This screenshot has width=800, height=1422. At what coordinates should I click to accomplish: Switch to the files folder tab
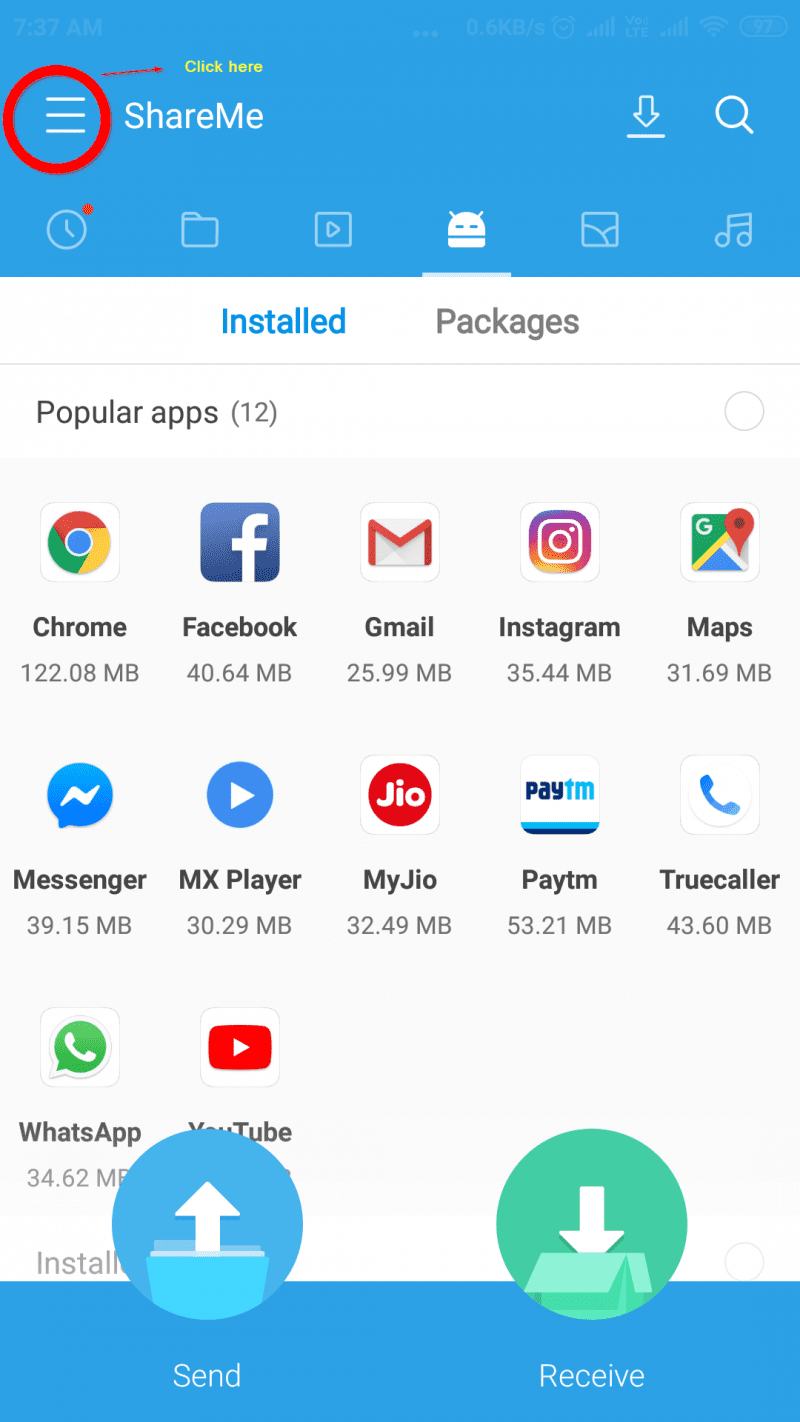coord(200,230)
